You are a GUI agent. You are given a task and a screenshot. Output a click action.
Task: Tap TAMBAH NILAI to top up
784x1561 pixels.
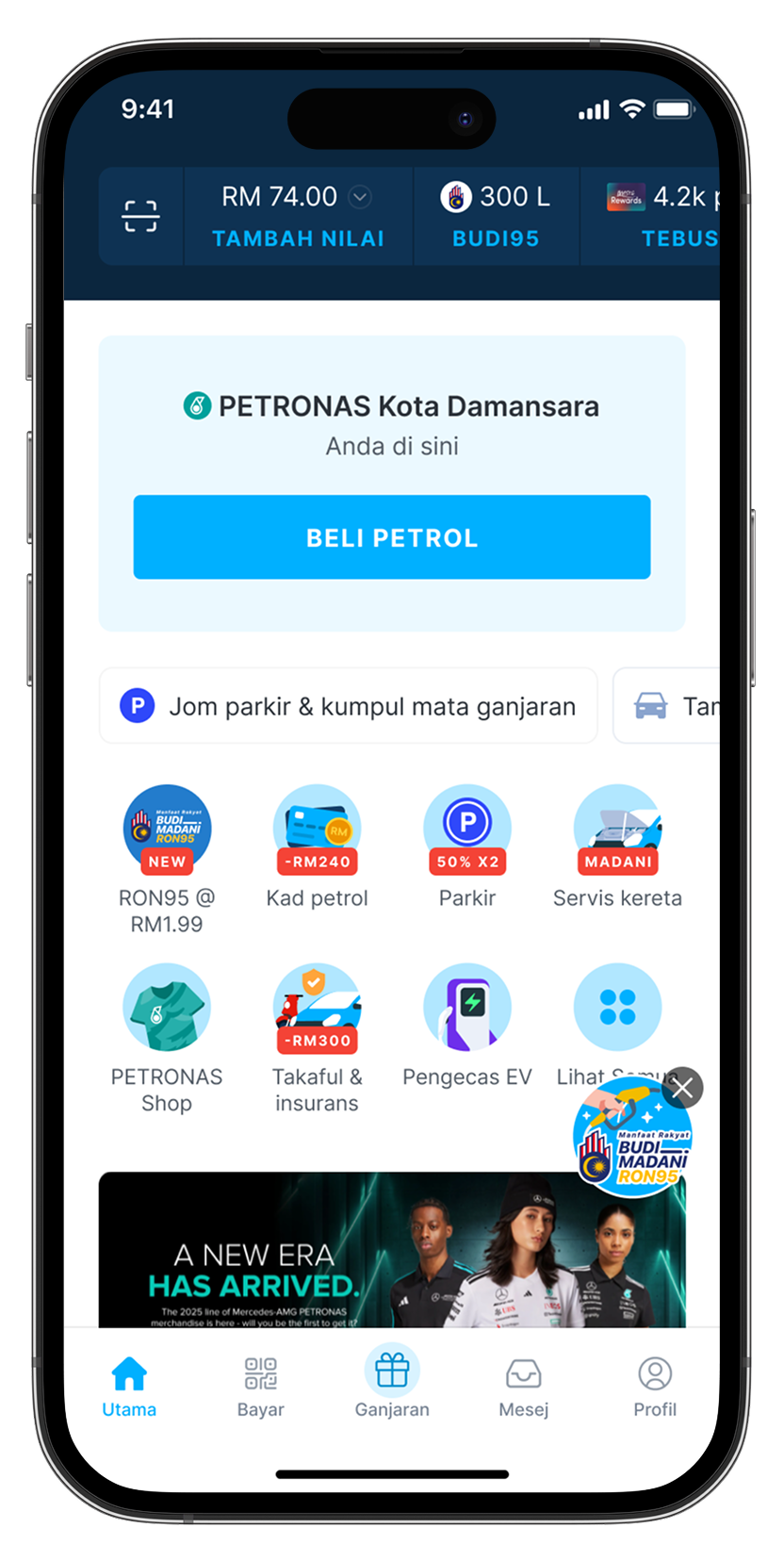(x=298, y=238)
